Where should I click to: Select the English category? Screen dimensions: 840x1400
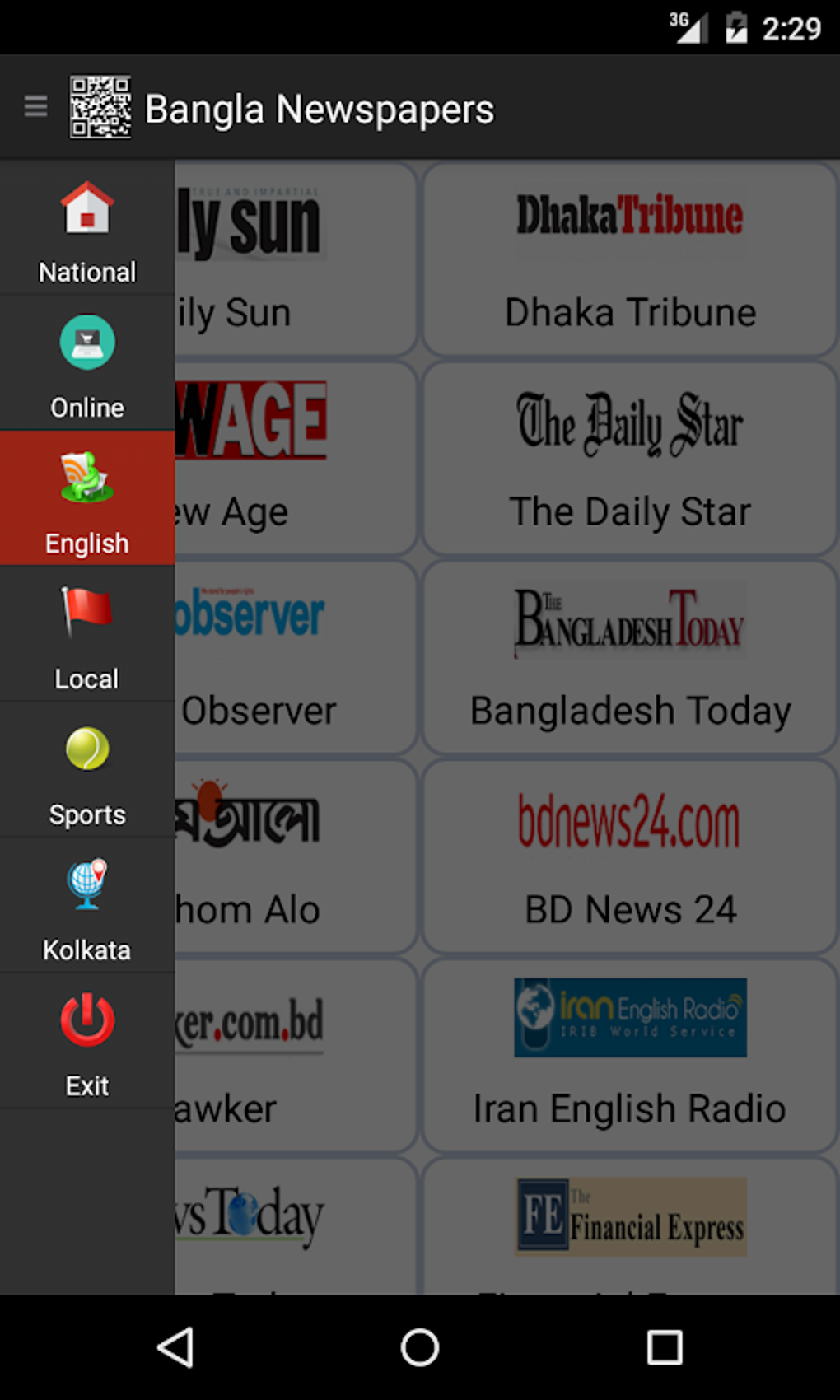tap(87, 500)
